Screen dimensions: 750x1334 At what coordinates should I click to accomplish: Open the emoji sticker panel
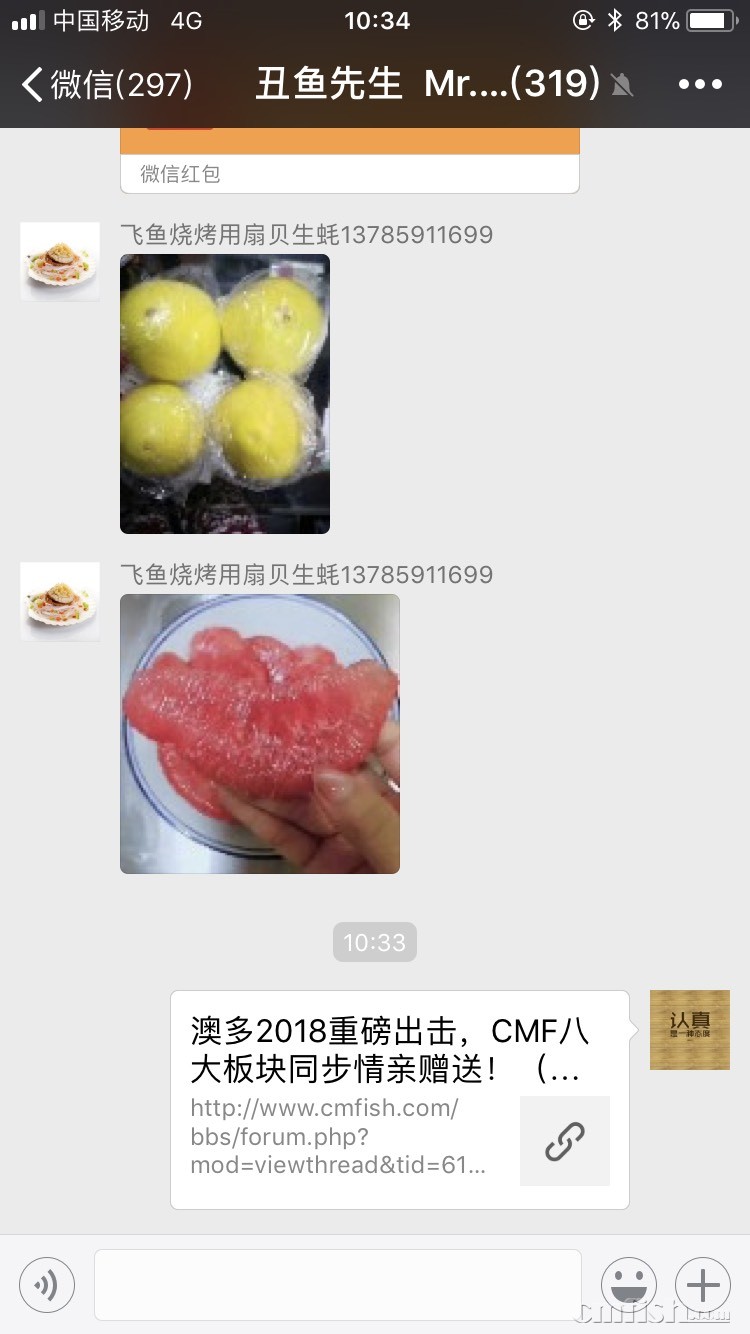click(629, 1284)
